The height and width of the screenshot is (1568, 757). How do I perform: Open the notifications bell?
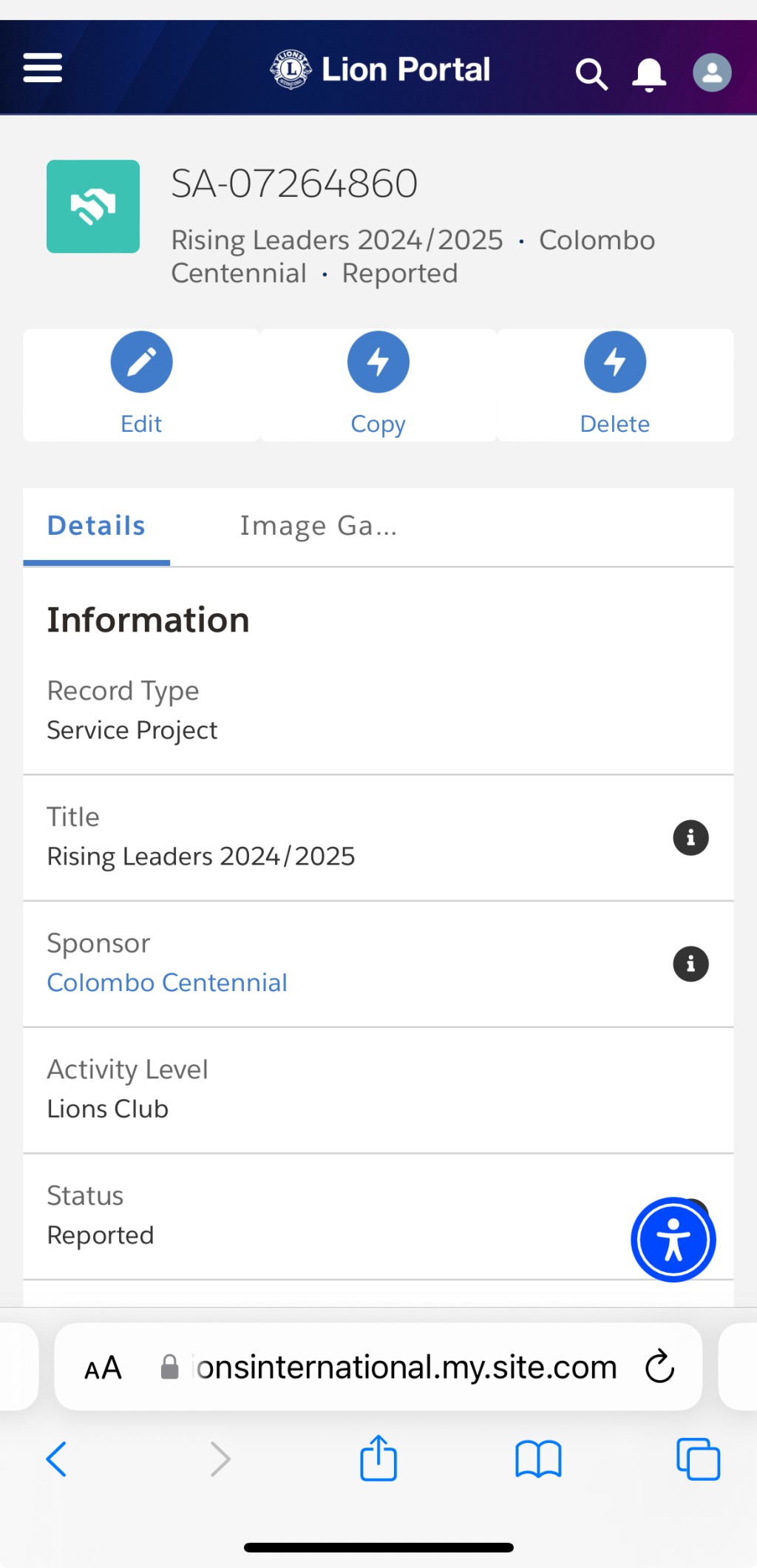649,74
